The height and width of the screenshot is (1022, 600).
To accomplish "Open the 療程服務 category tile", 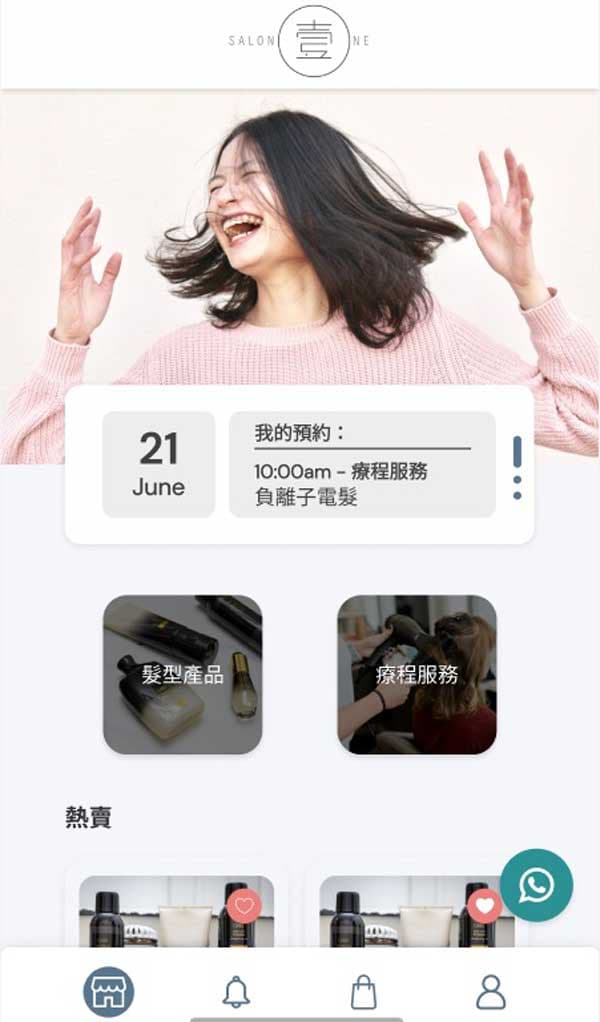I will coord(416,674).
